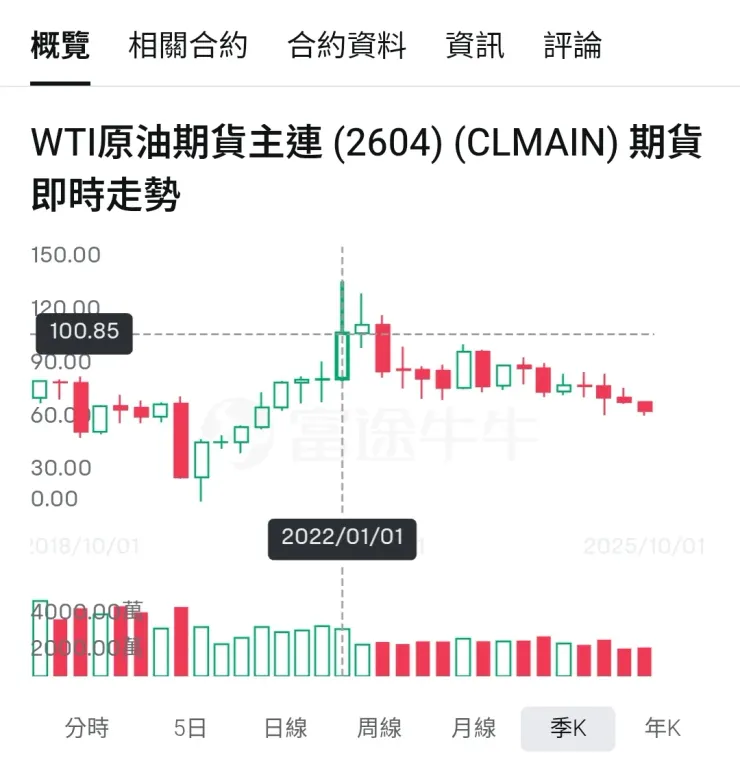The image size is (740, 764).
Task: Select the 概覽 overview tab
Action: point(62,44)
